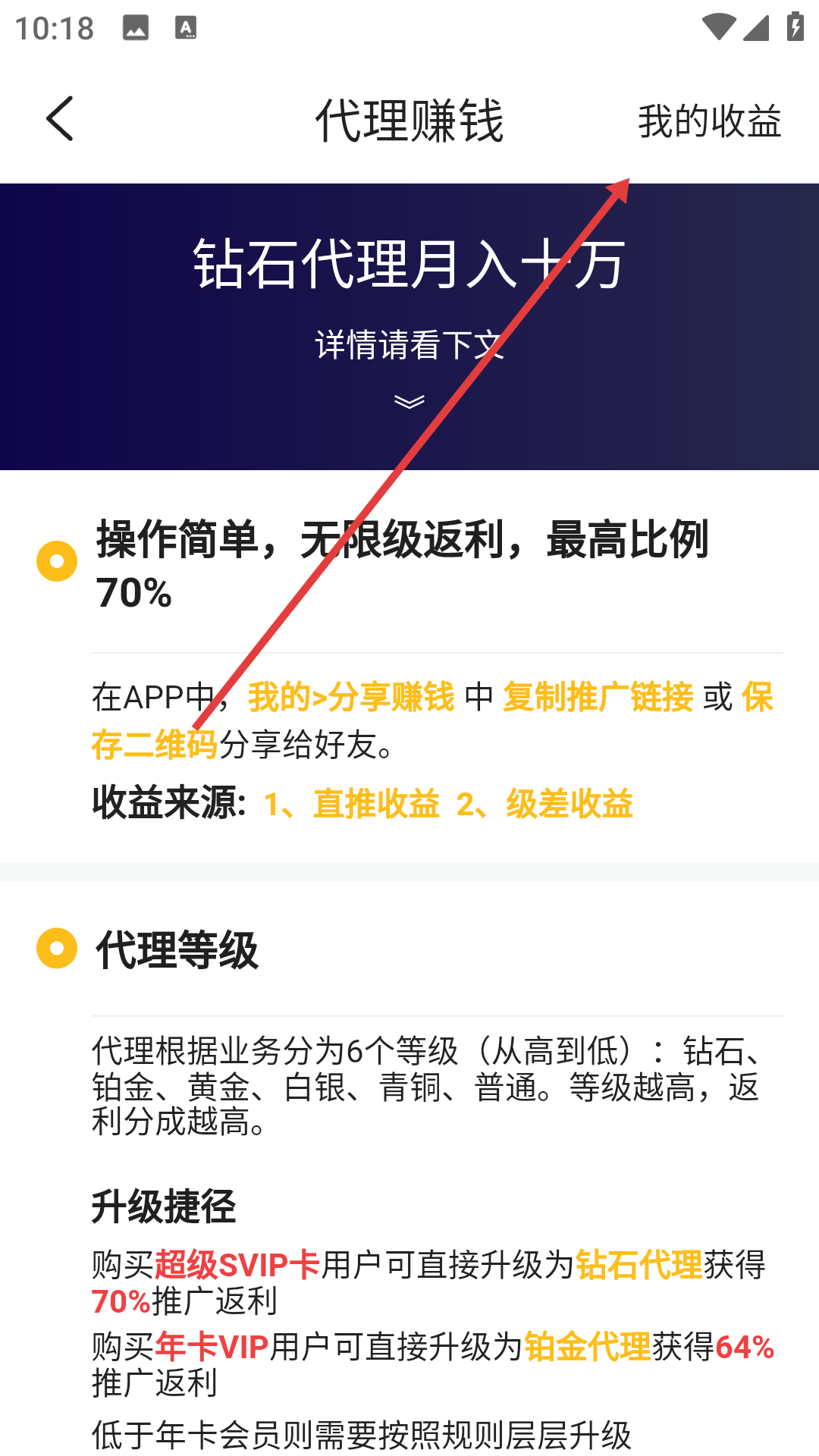Tap the battery charging icon
The image size is (819, 1456).
point(794,25)
